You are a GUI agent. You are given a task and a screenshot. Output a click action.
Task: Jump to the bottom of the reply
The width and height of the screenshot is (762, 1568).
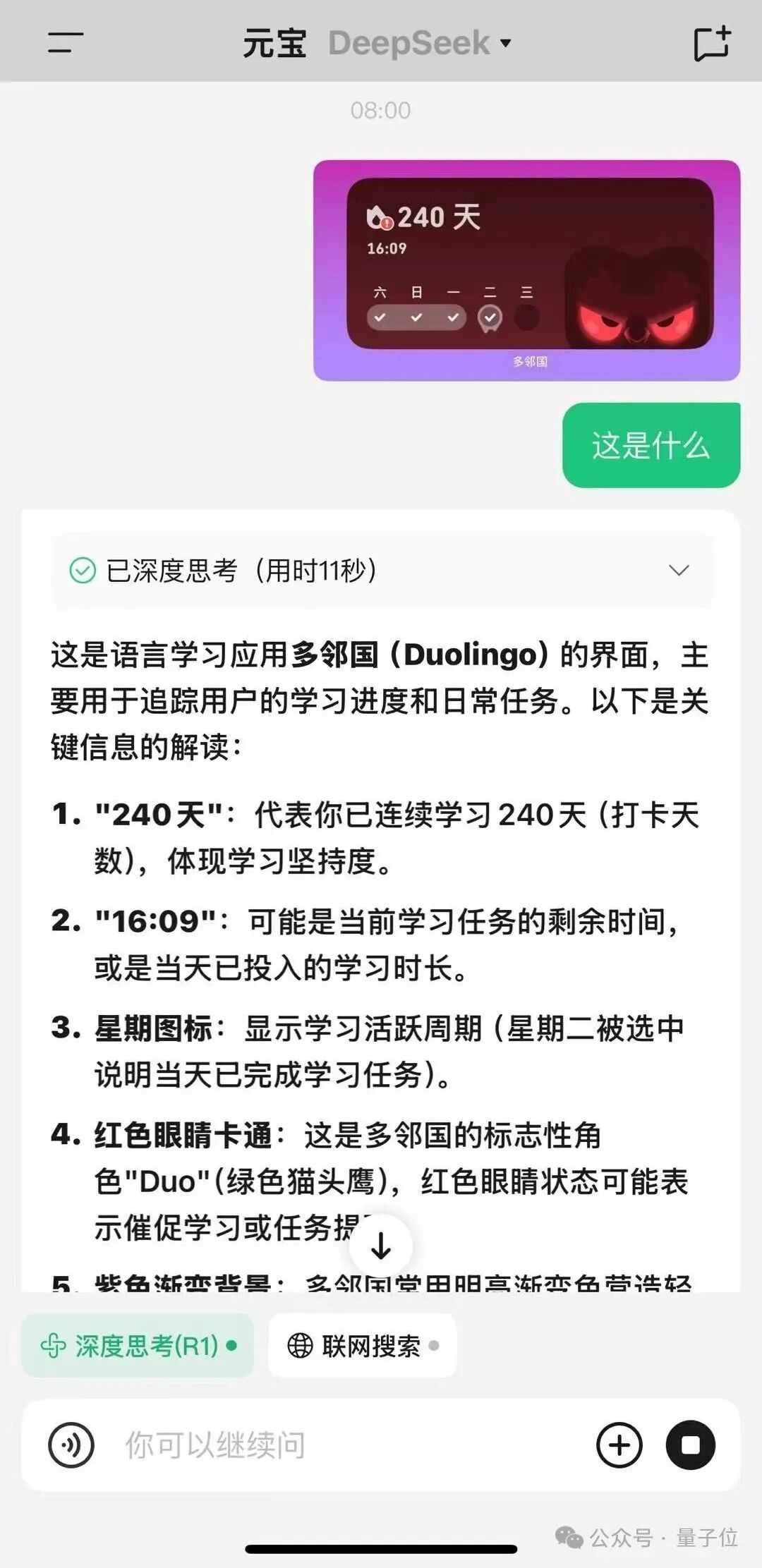(x=380, y=1246)
